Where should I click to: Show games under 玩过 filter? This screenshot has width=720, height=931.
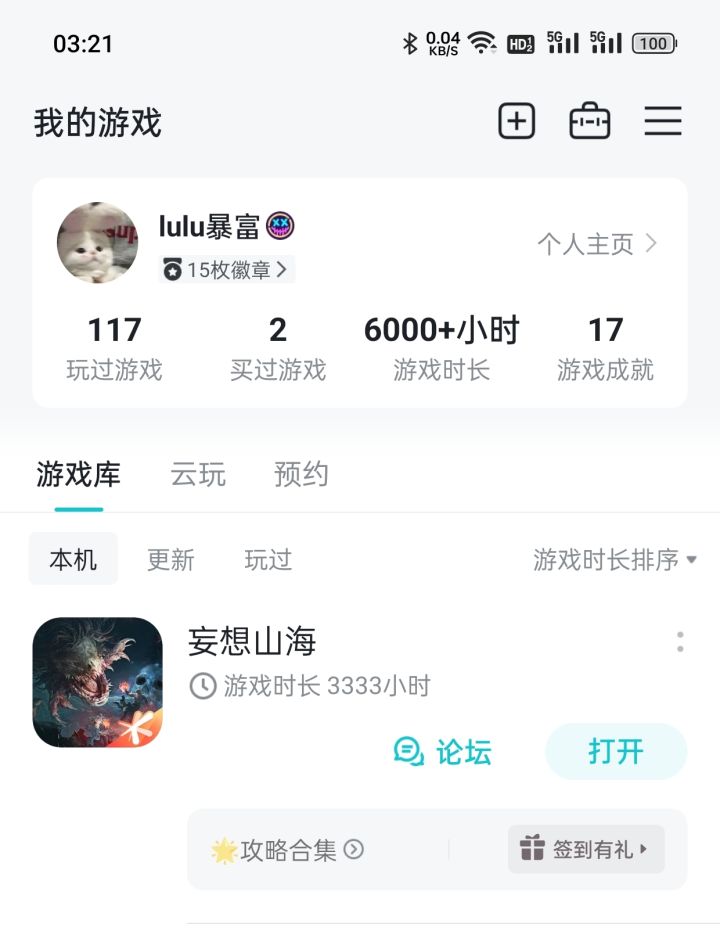click(x=268, y=560)
